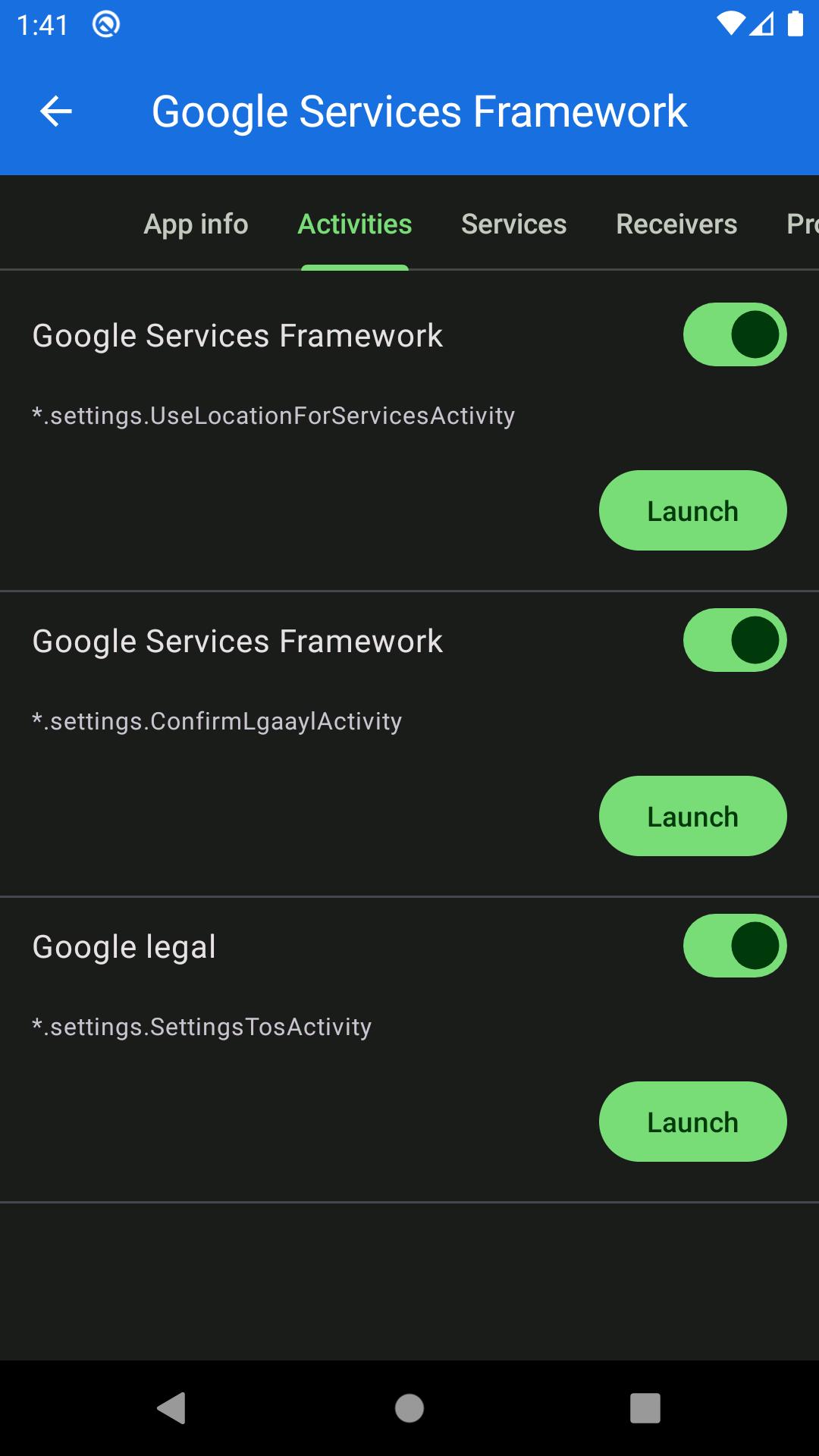The width and height of the screenshot is (819, 1456).
Task: Turn off the Google legal activity switch
Action: click(733, 946)
